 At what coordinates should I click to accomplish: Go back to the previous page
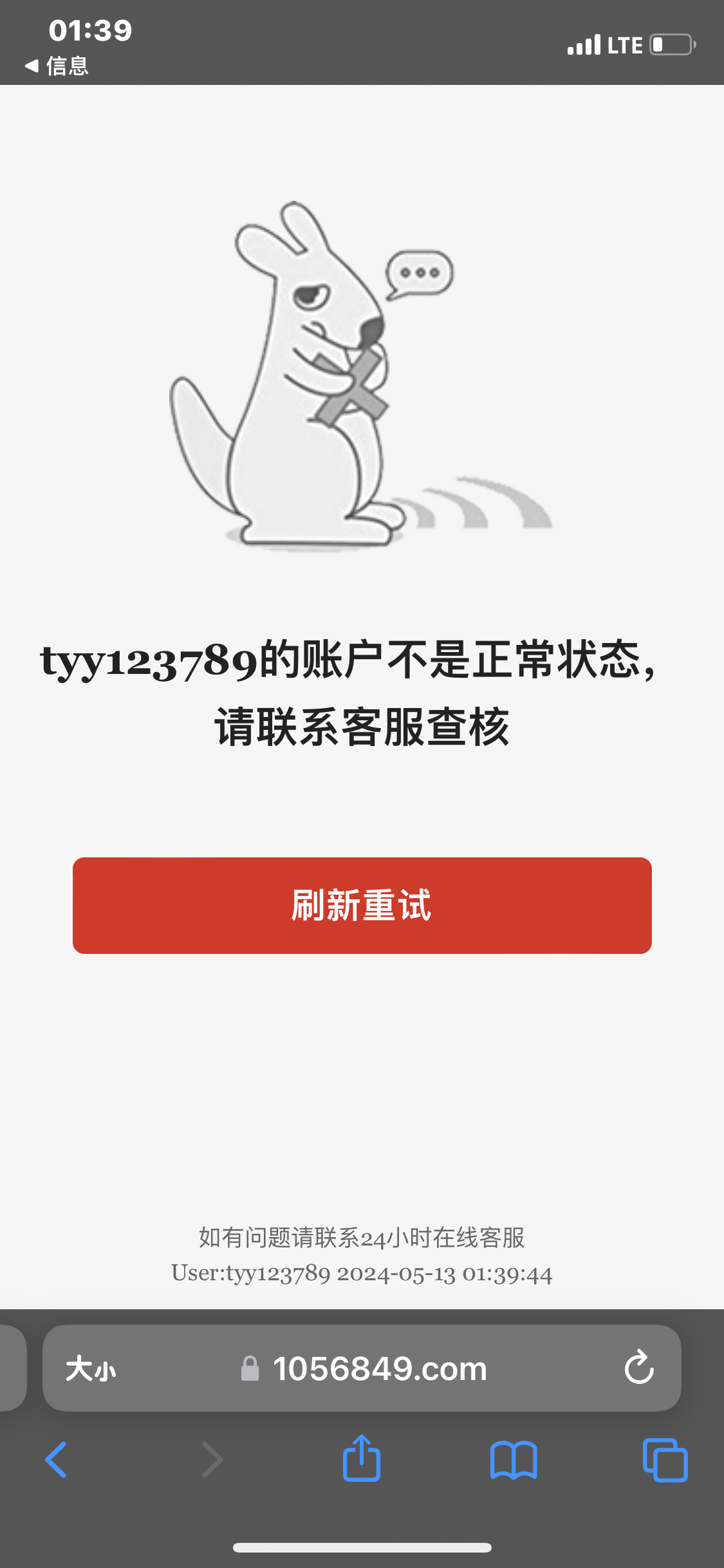coord(56,1459)
